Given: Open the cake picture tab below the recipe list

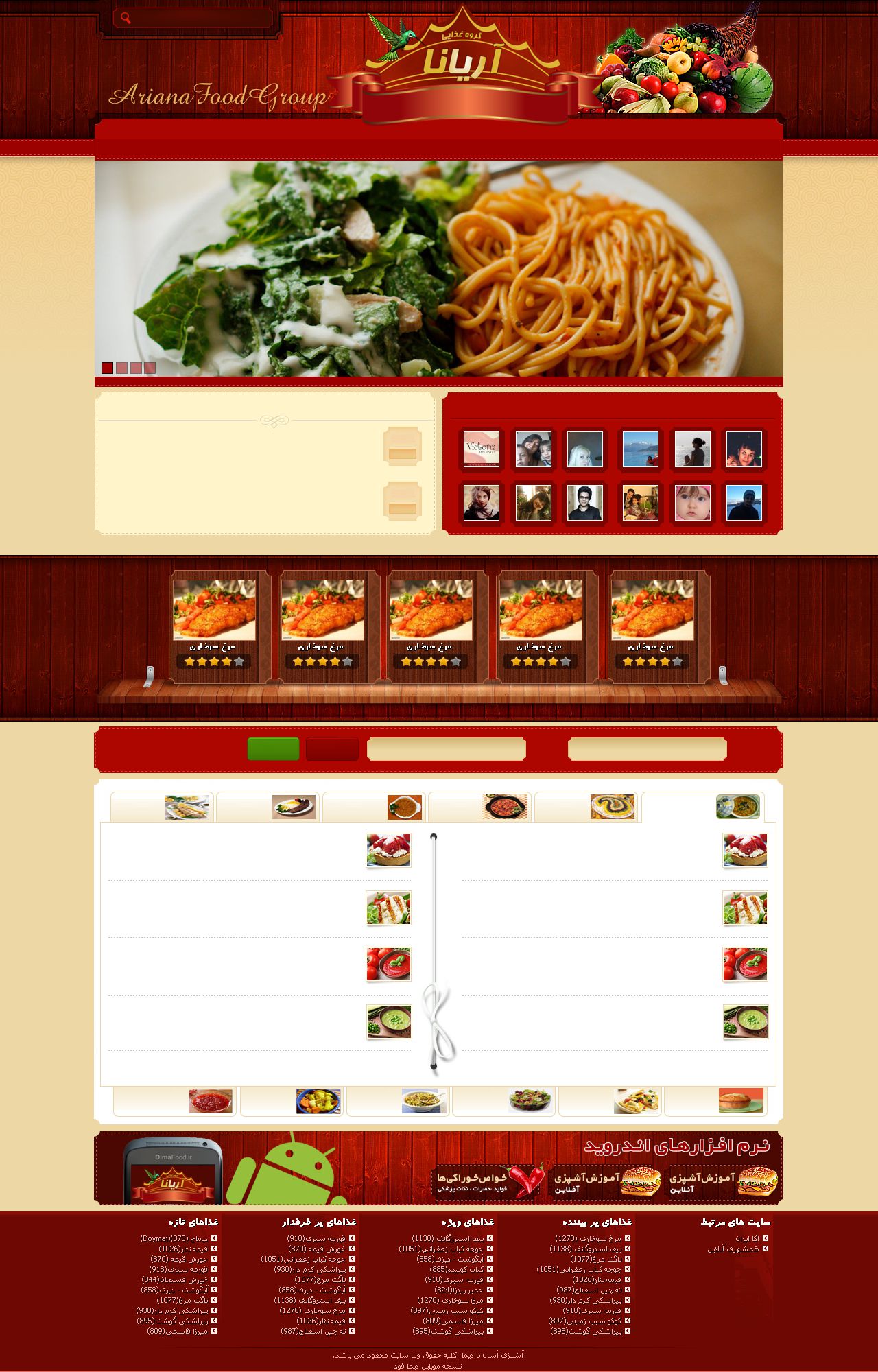Looking at the screenshot, I should pos(740,1101).
